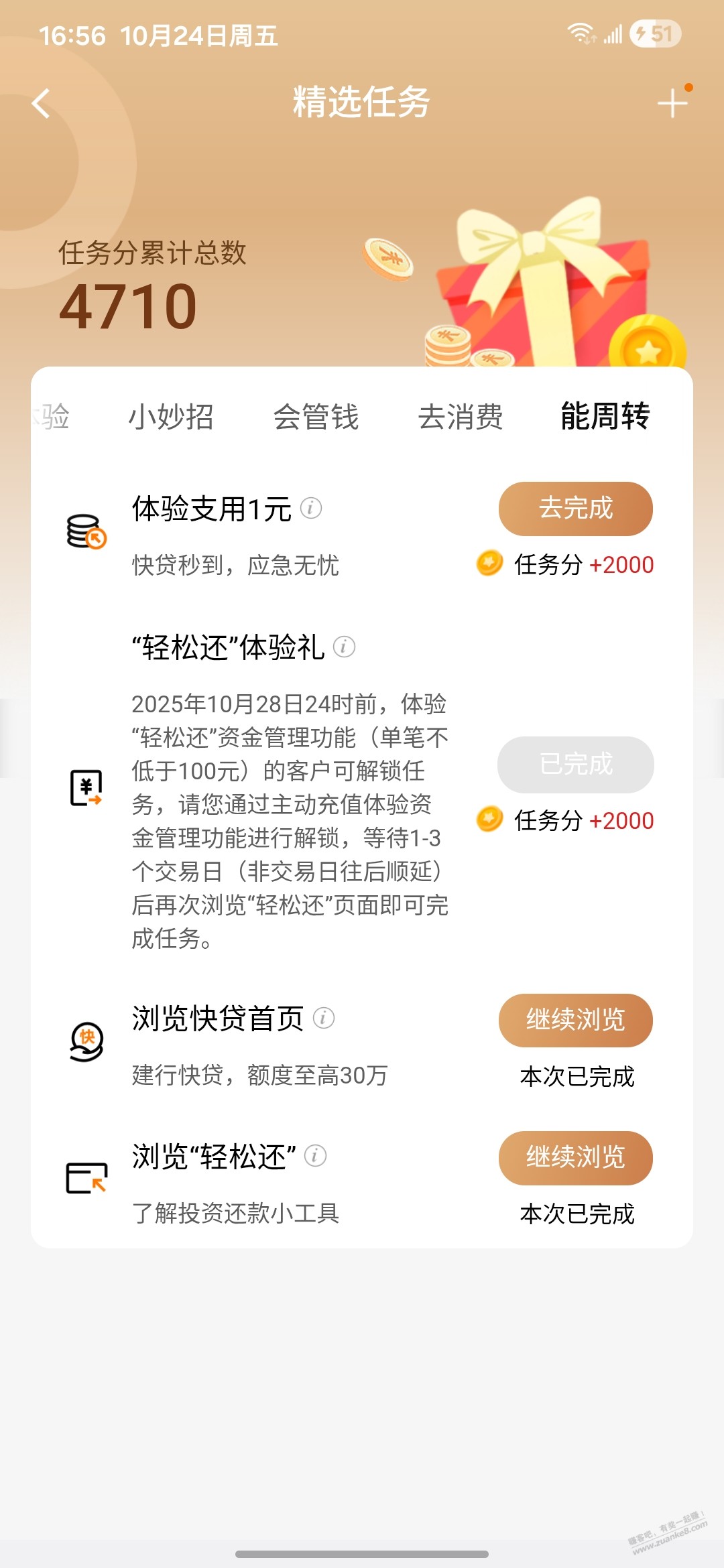Switch to the 会管钱 tab
724x1568 pixels.
pos(316,417)
